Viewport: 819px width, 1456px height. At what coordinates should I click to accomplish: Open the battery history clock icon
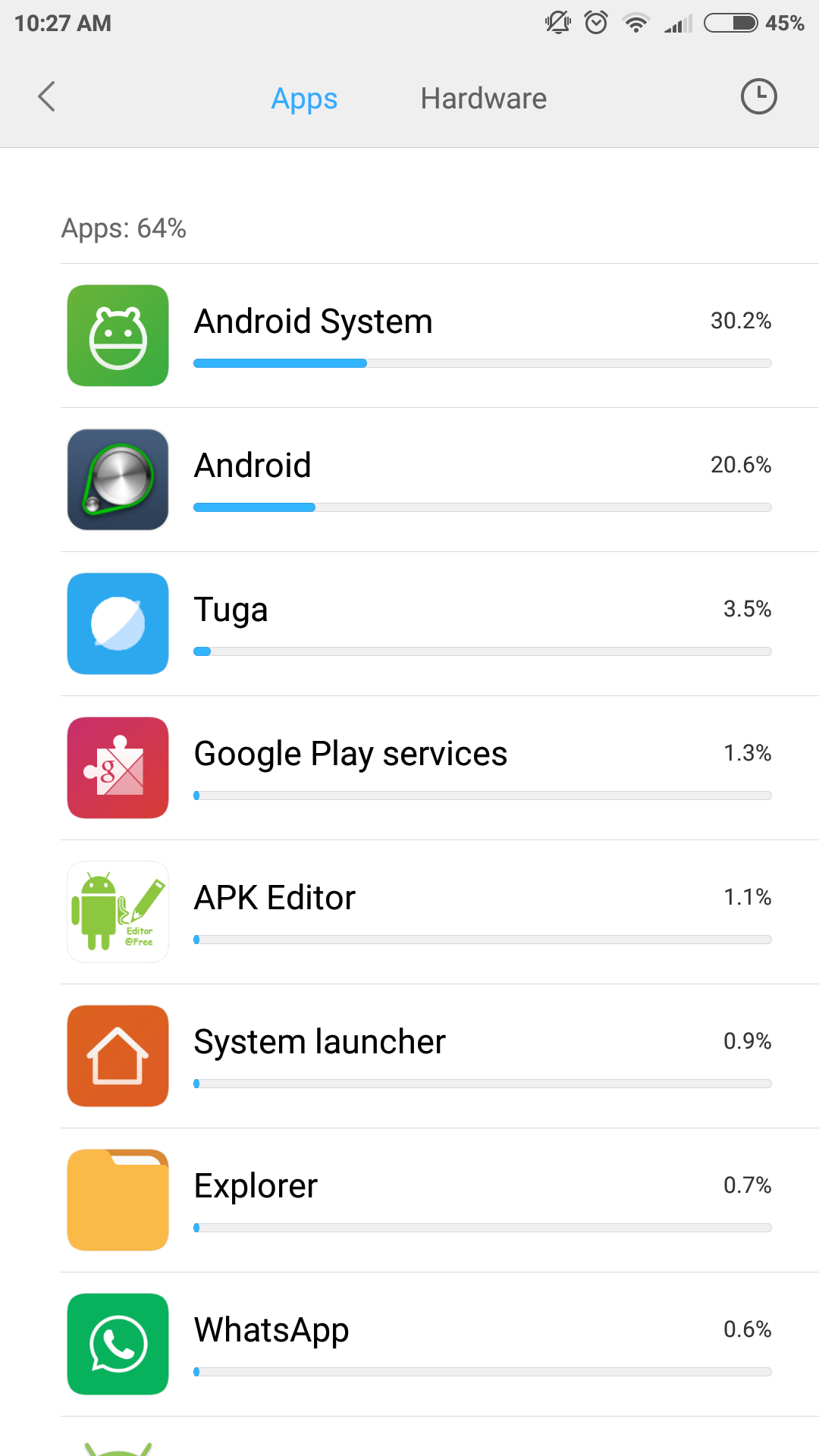(758, 97)
